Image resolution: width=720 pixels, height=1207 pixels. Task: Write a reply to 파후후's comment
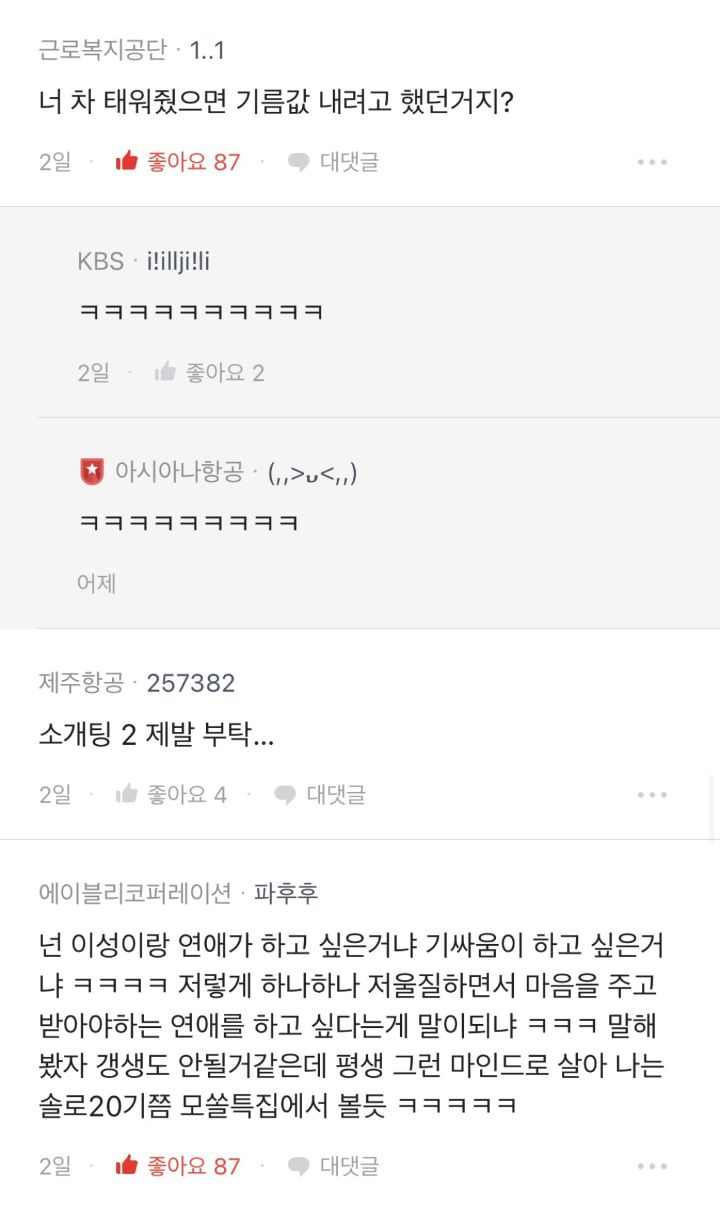[333, 1166]
